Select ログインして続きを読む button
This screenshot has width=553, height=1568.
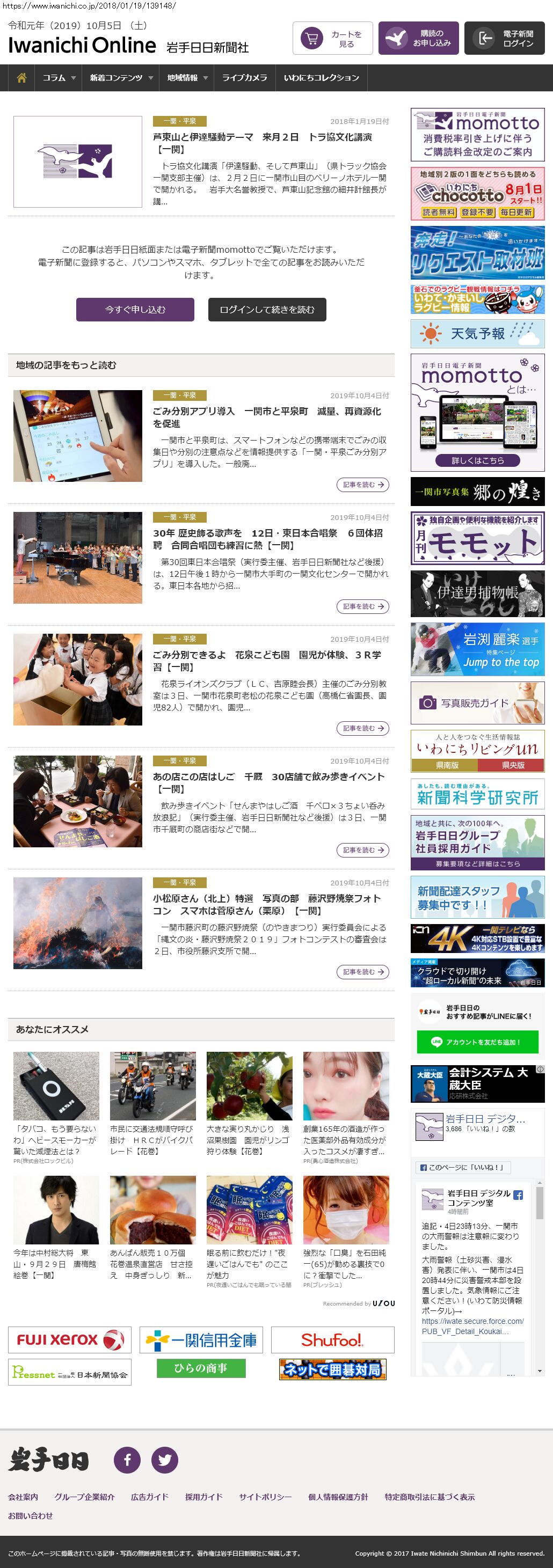pos(267,309)
